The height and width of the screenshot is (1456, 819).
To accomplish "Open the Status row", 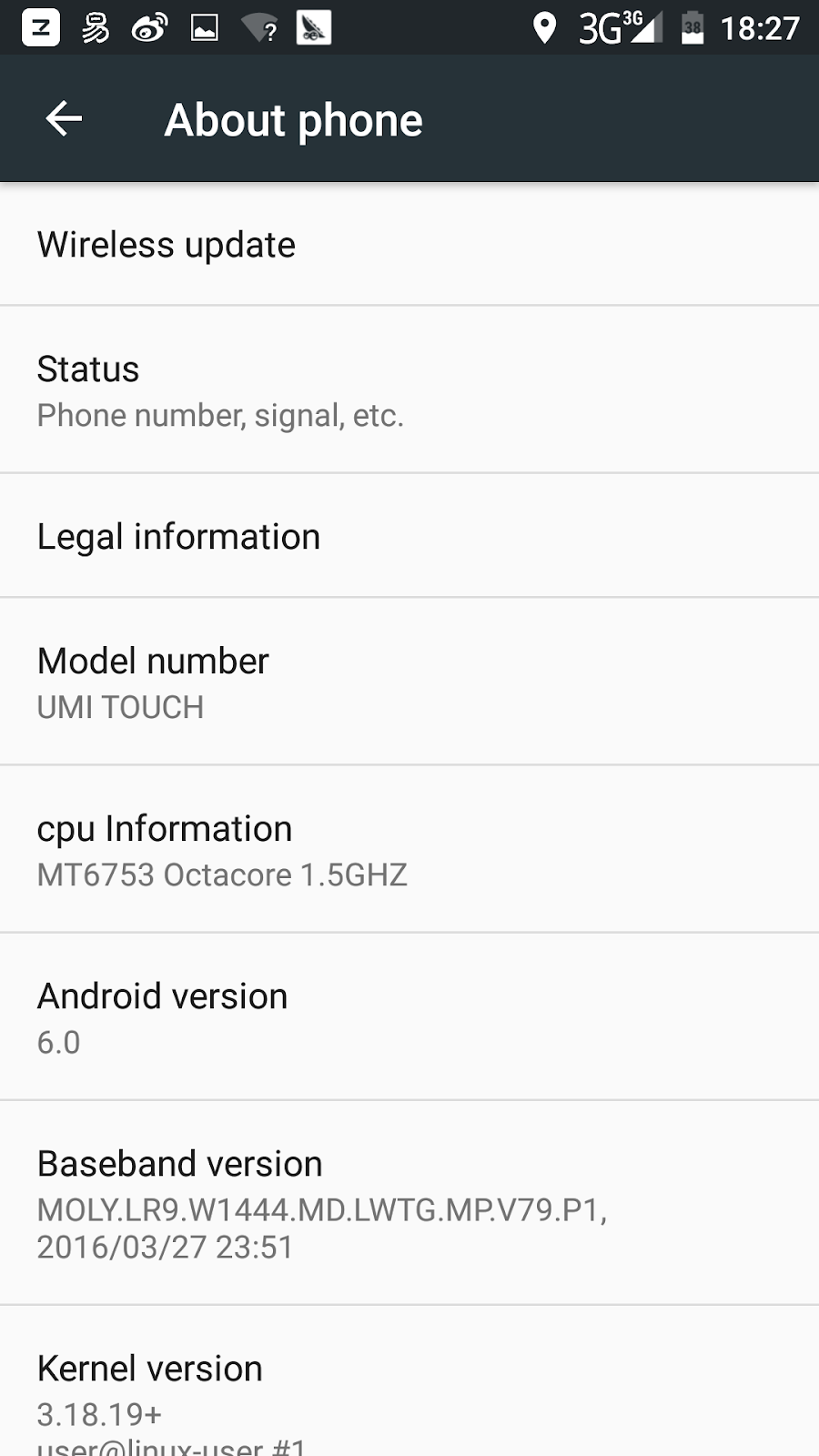I will pos(409,389).
